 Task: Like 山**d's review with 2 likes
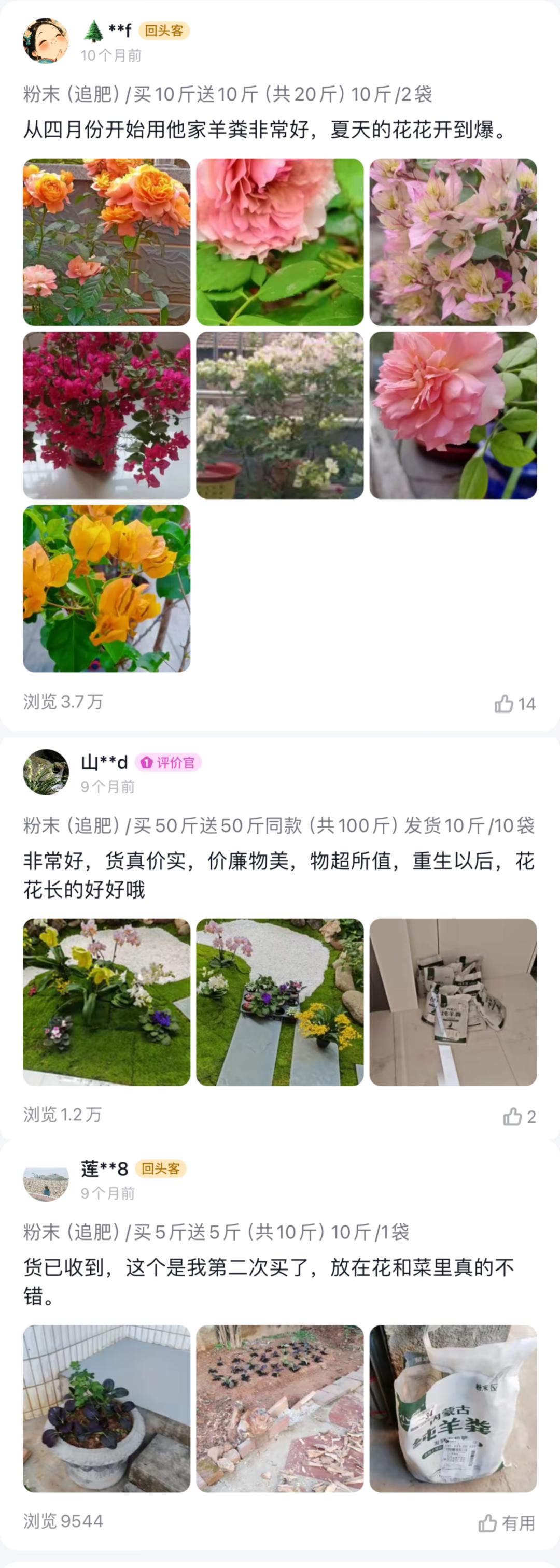(x=519, y=1116)
